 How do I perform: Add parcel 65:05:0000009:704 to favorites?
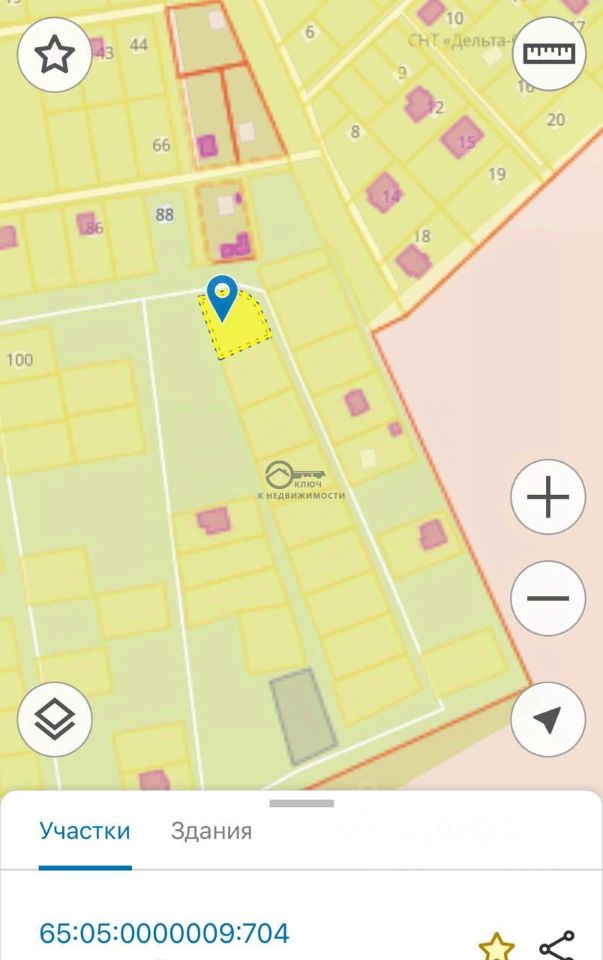point(496,946)
